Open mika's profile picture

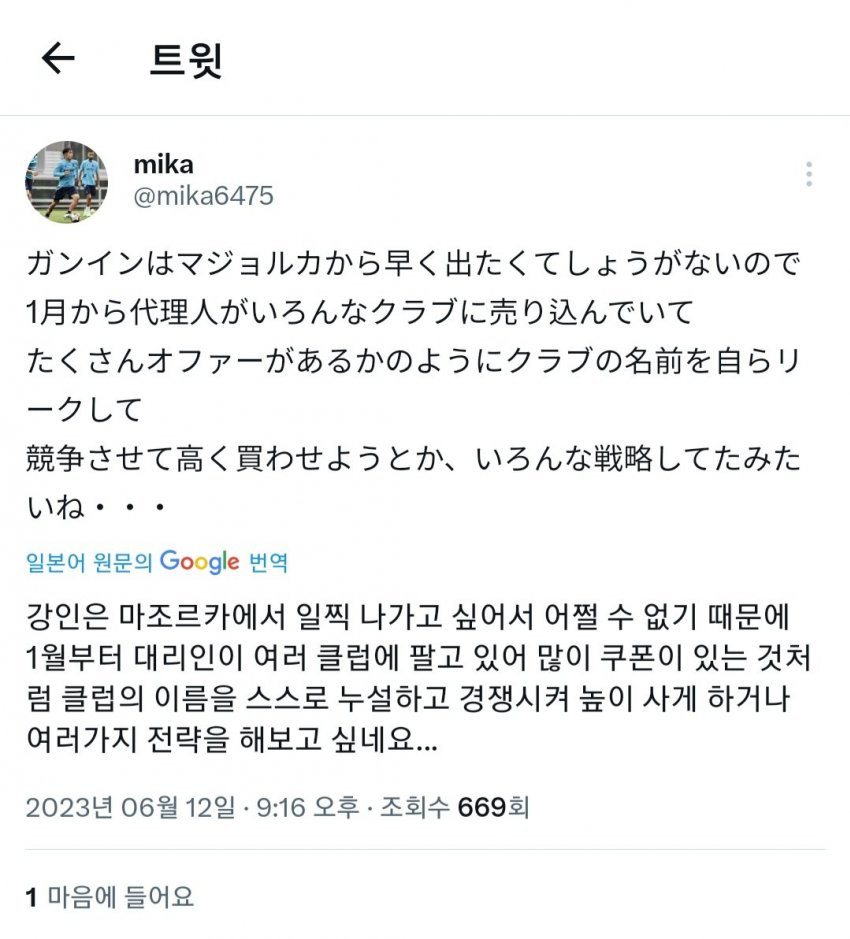66,182
